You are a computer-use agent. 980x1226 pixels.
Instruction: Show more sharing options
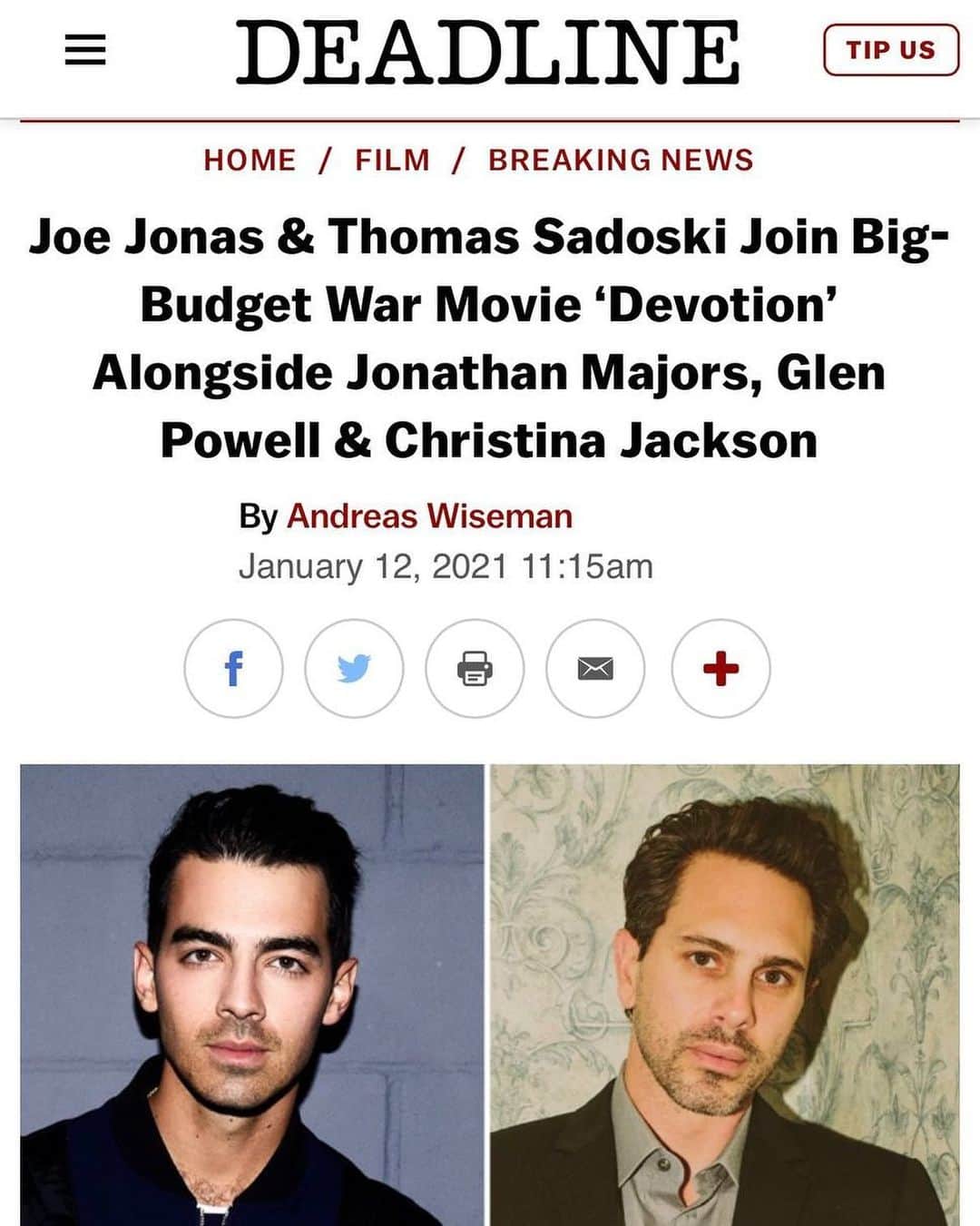coord(720,669)
